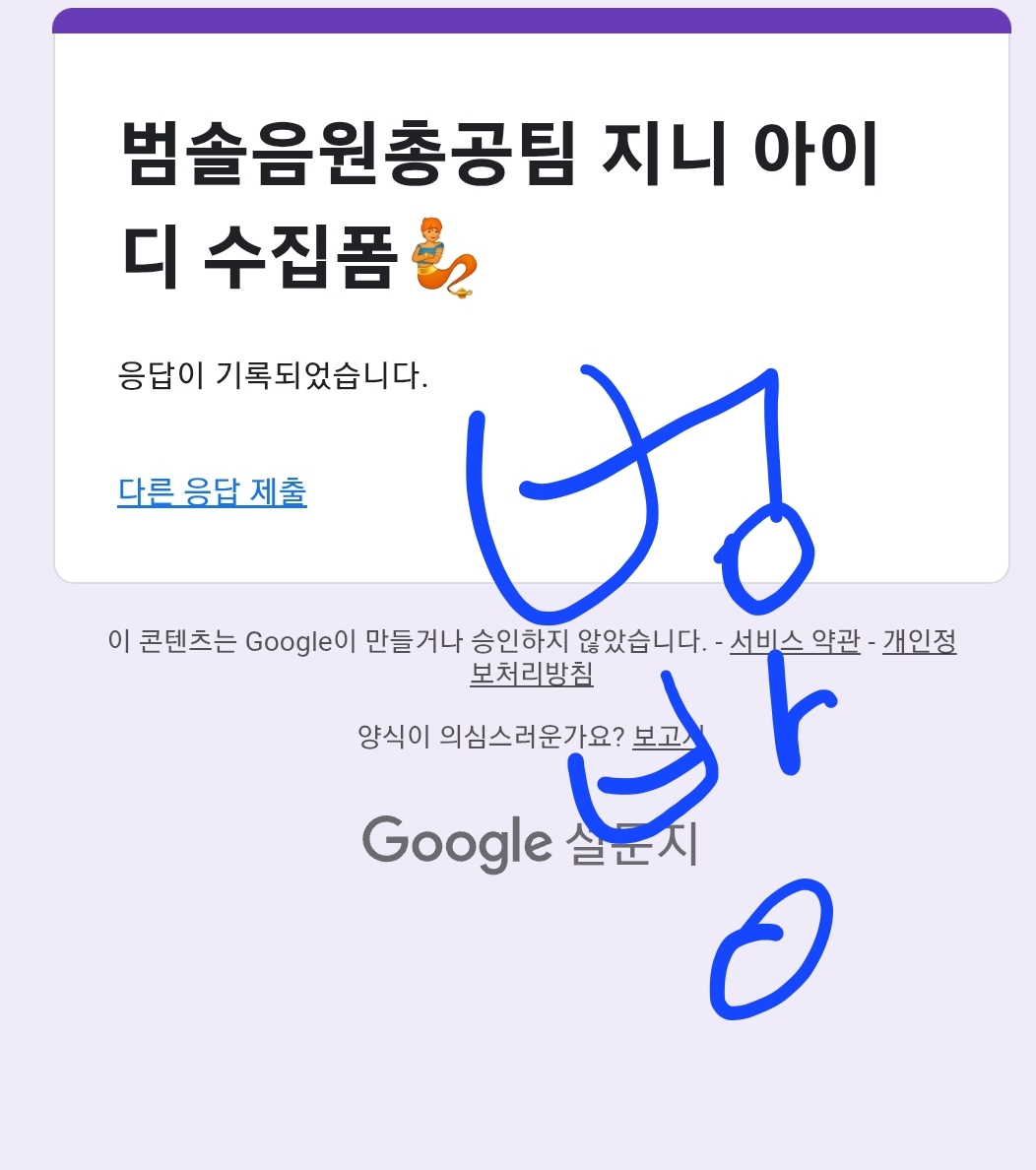Click the 양식이 의심스러운가요 question text
Image resolution: width=1036 pixels, height=1170 pixels.
pos(492,735)
